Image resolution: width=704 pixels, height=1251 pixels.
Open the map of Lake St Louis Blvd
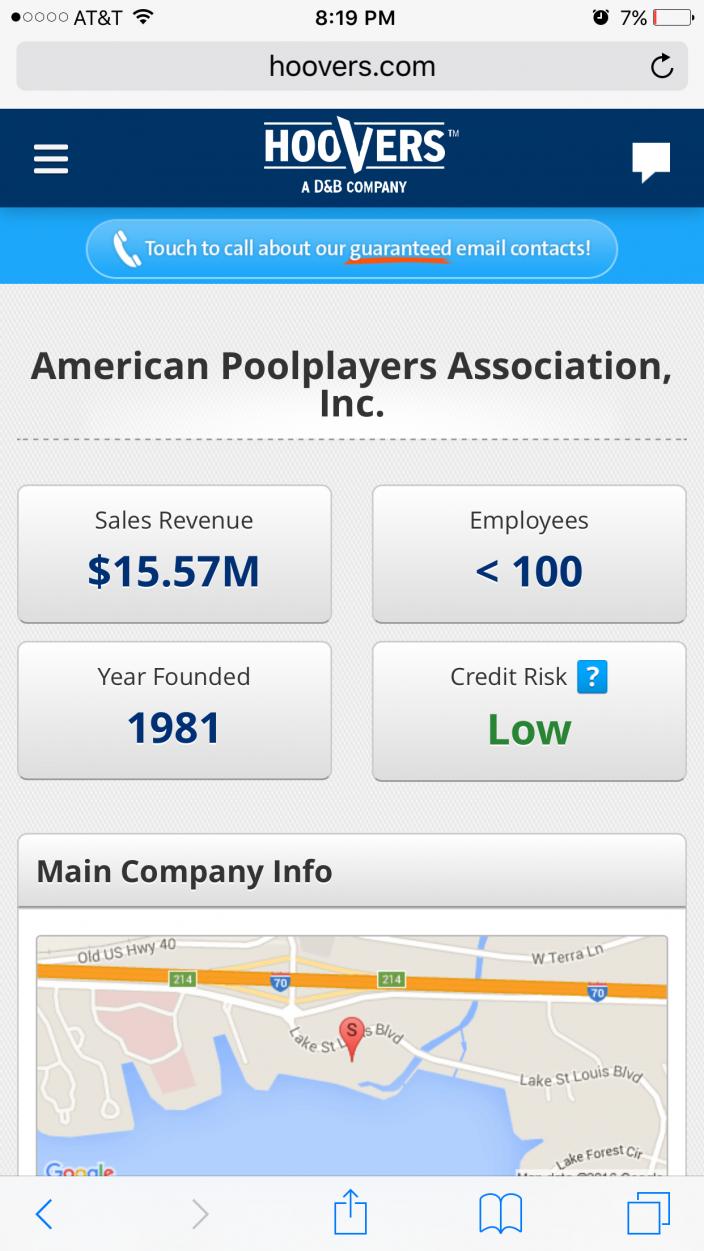[x=352, y=1055]
